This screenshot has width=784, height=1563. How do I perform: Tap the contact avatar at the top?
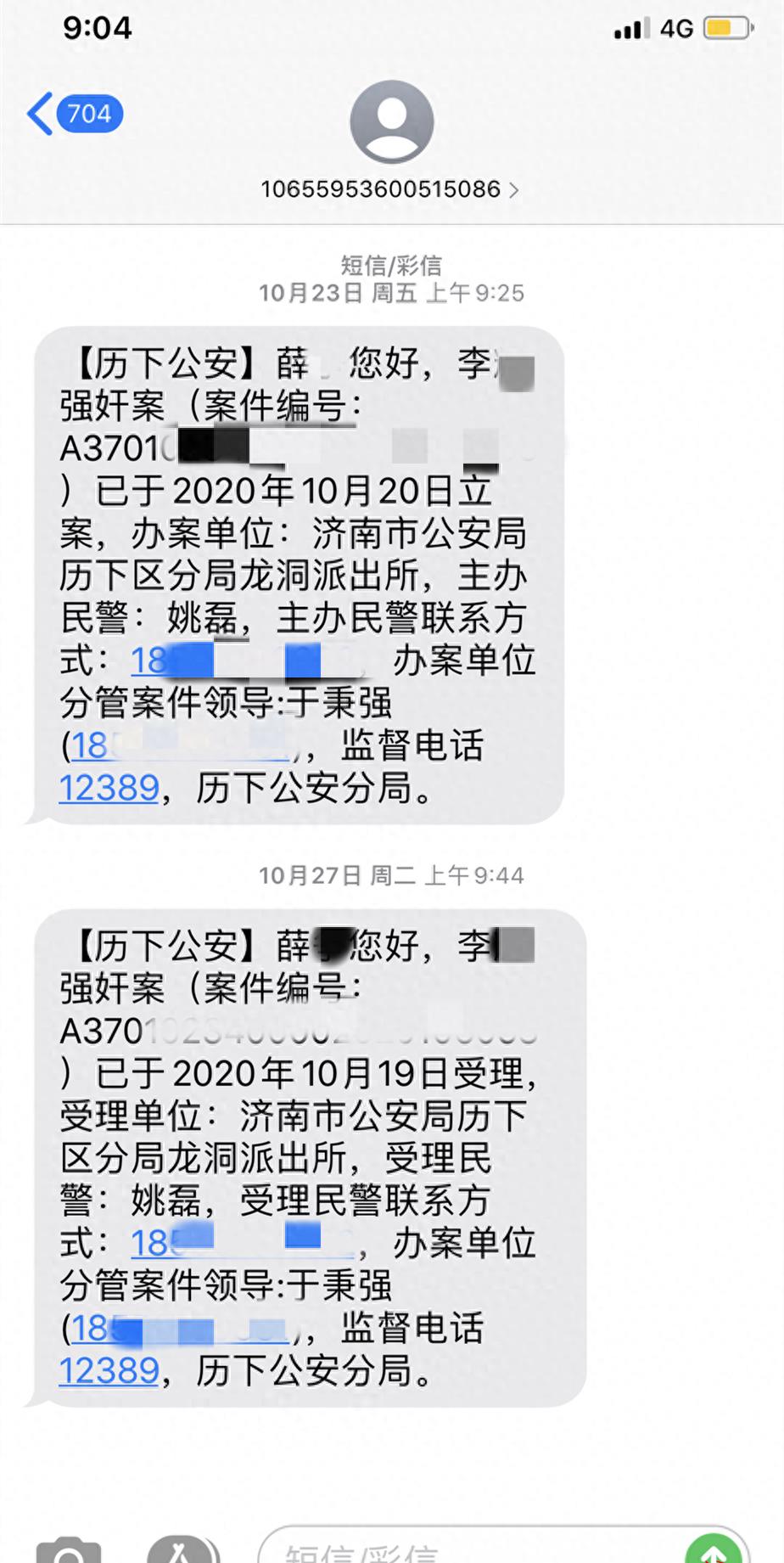pyautogui.click(x=391, y=121)
